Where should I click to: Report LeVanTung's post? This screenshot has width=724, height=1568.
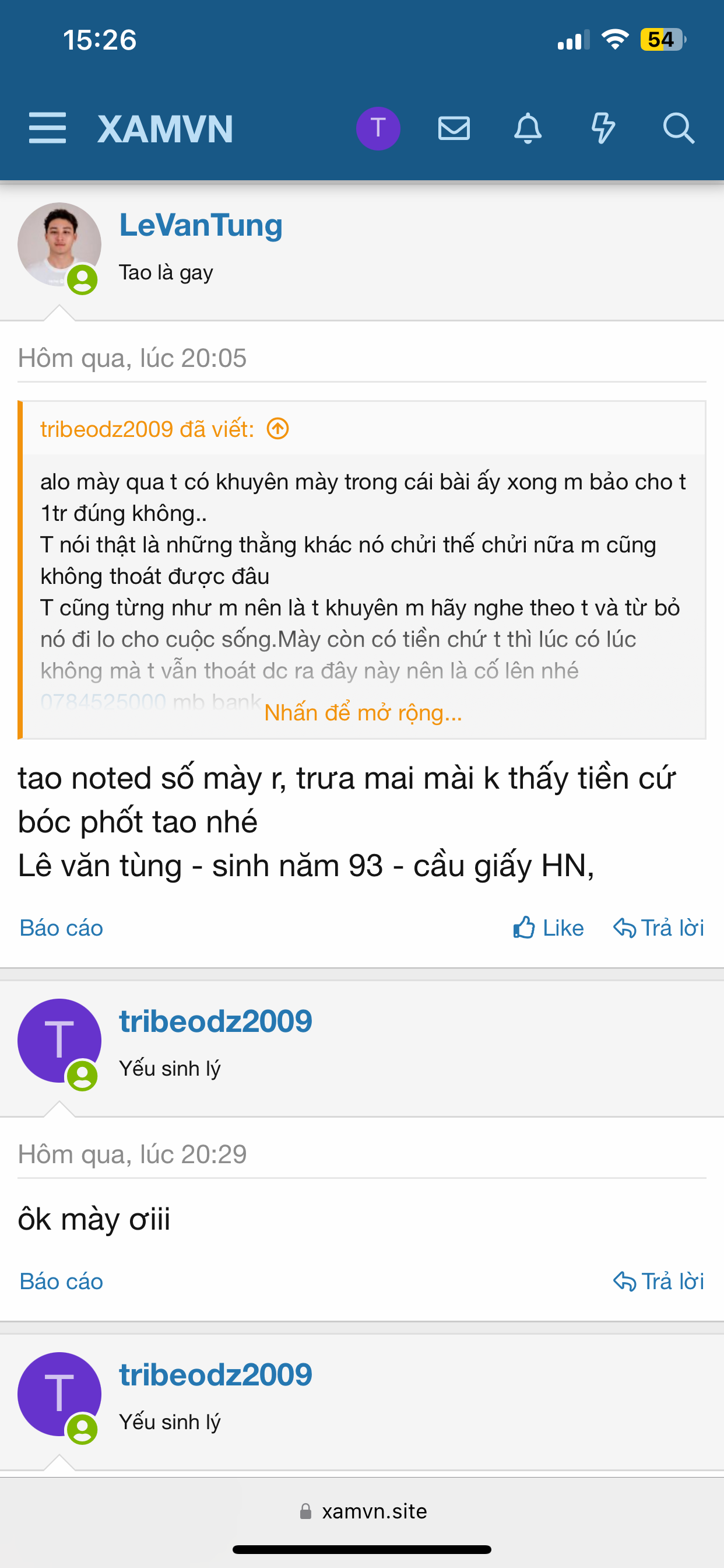tap(61, 928)
